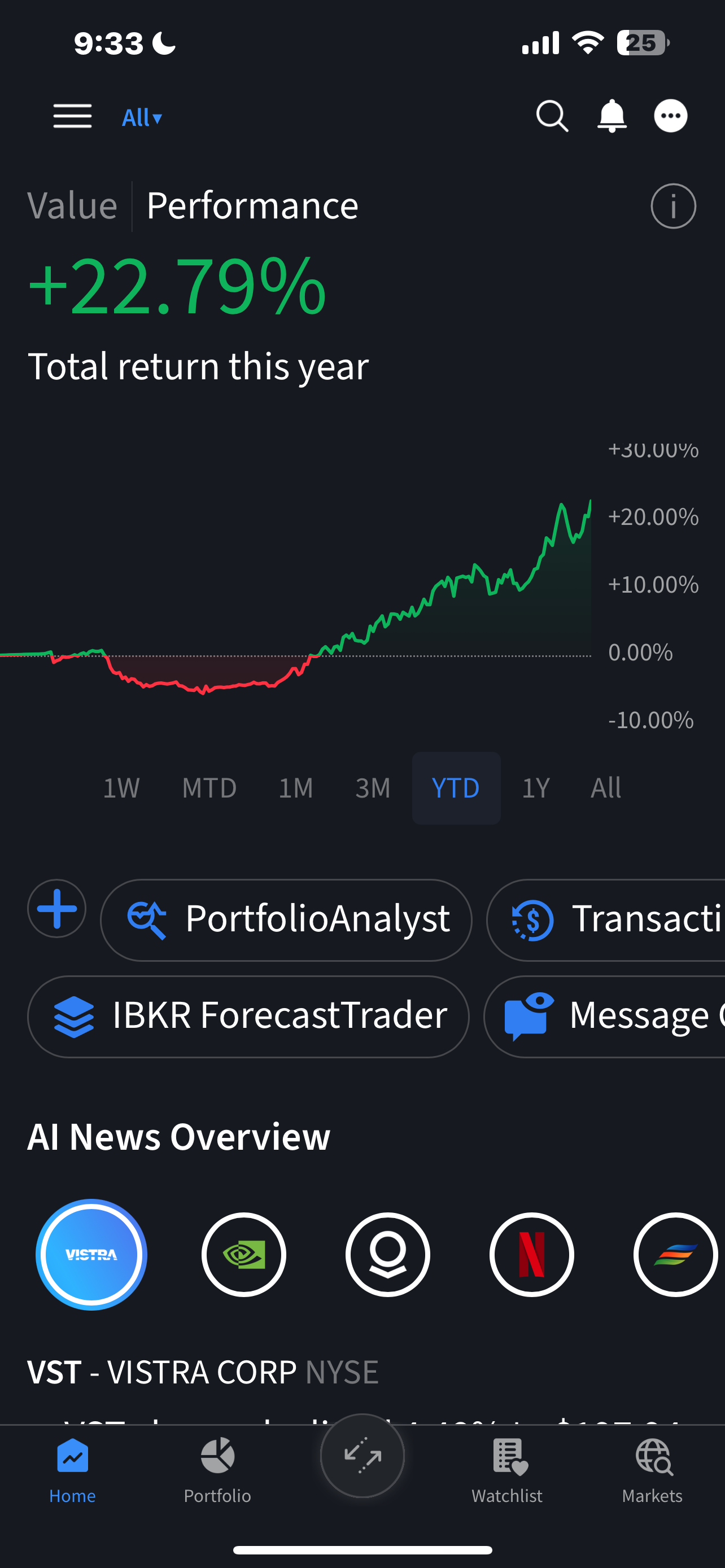Open the three-dot chat bubble icon
The image size is (725, 1568).
tap(670, 116)
